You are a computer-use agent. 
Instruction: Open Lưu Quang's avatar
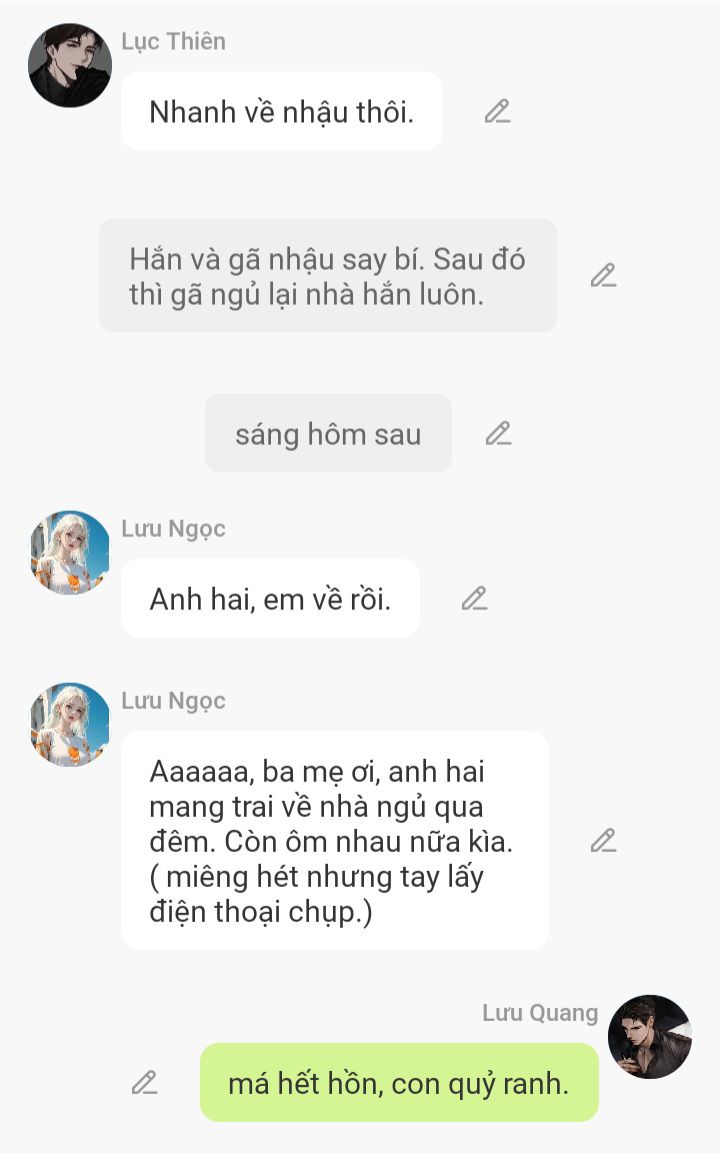tap(650, 1036)
